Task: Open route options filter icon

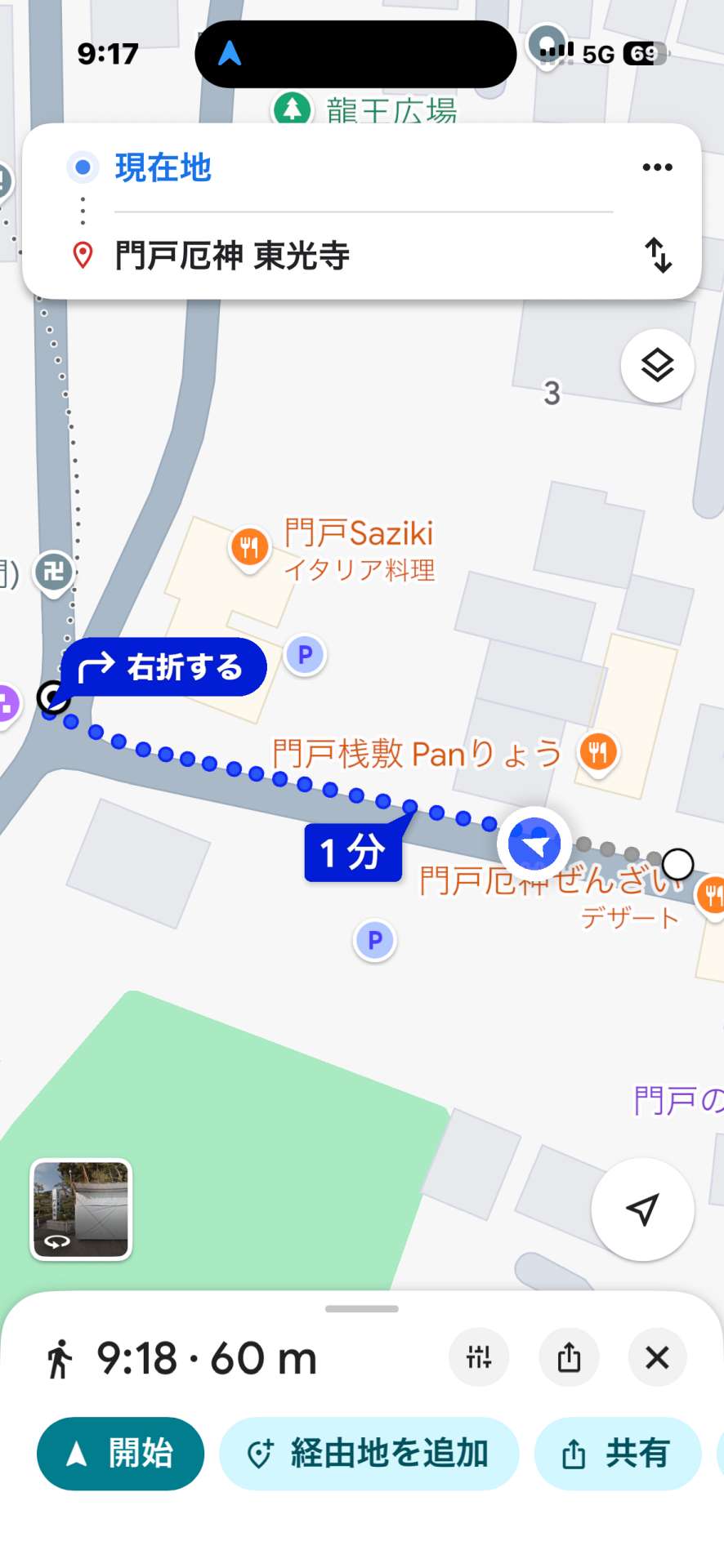Action: (x=479, y=1357)
